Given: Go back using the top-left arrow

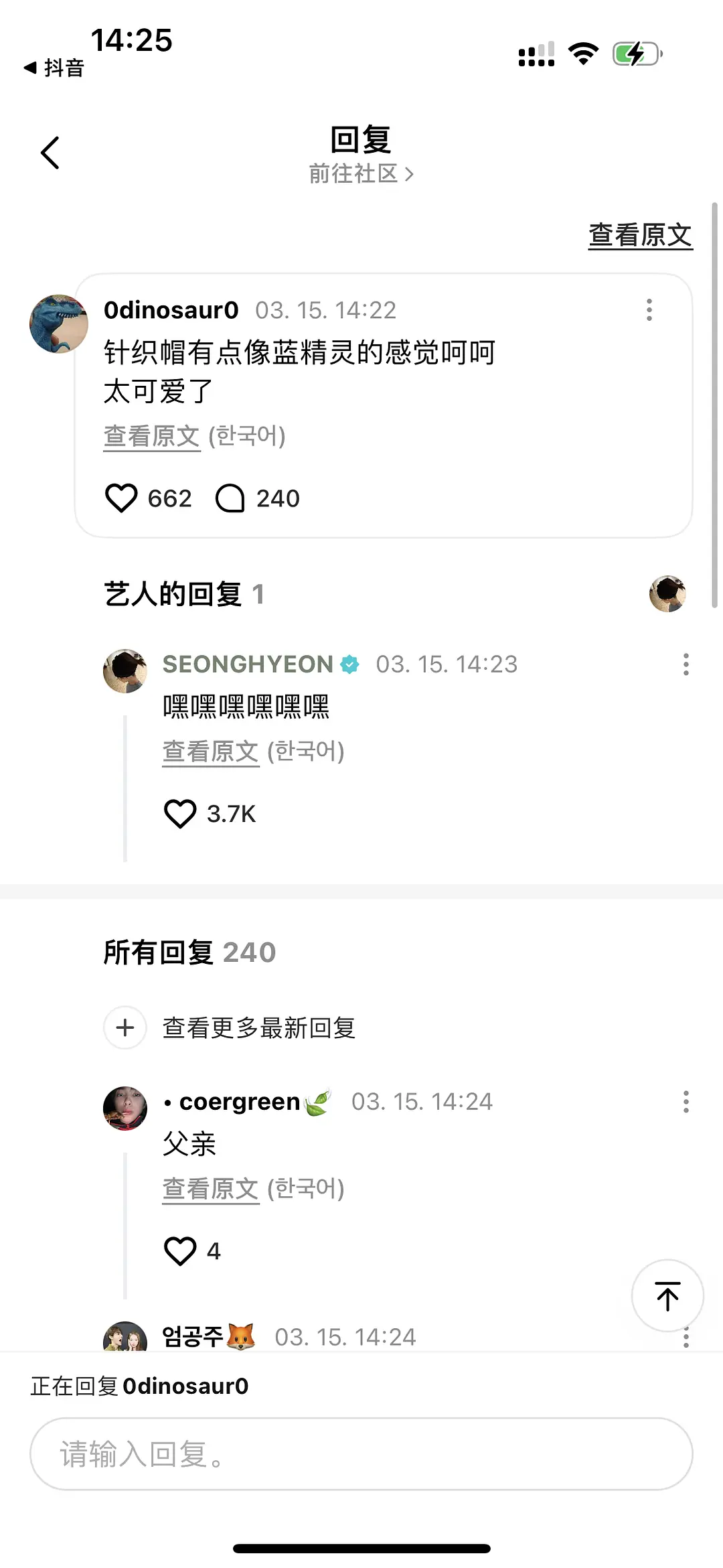Looking at the screenshot, I should (50, 153).
